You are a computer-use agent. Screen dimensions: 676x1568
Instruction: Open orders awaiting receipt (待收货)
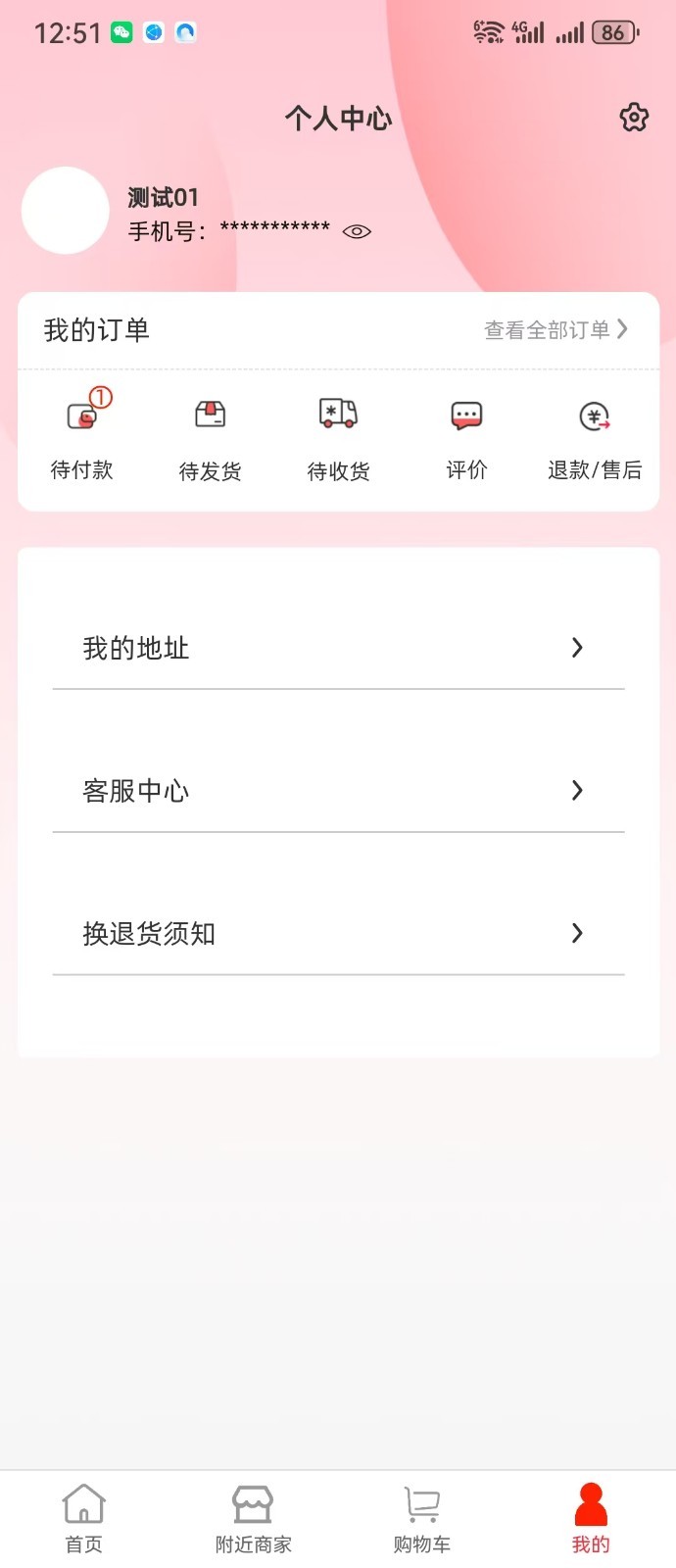pos(338,436)
